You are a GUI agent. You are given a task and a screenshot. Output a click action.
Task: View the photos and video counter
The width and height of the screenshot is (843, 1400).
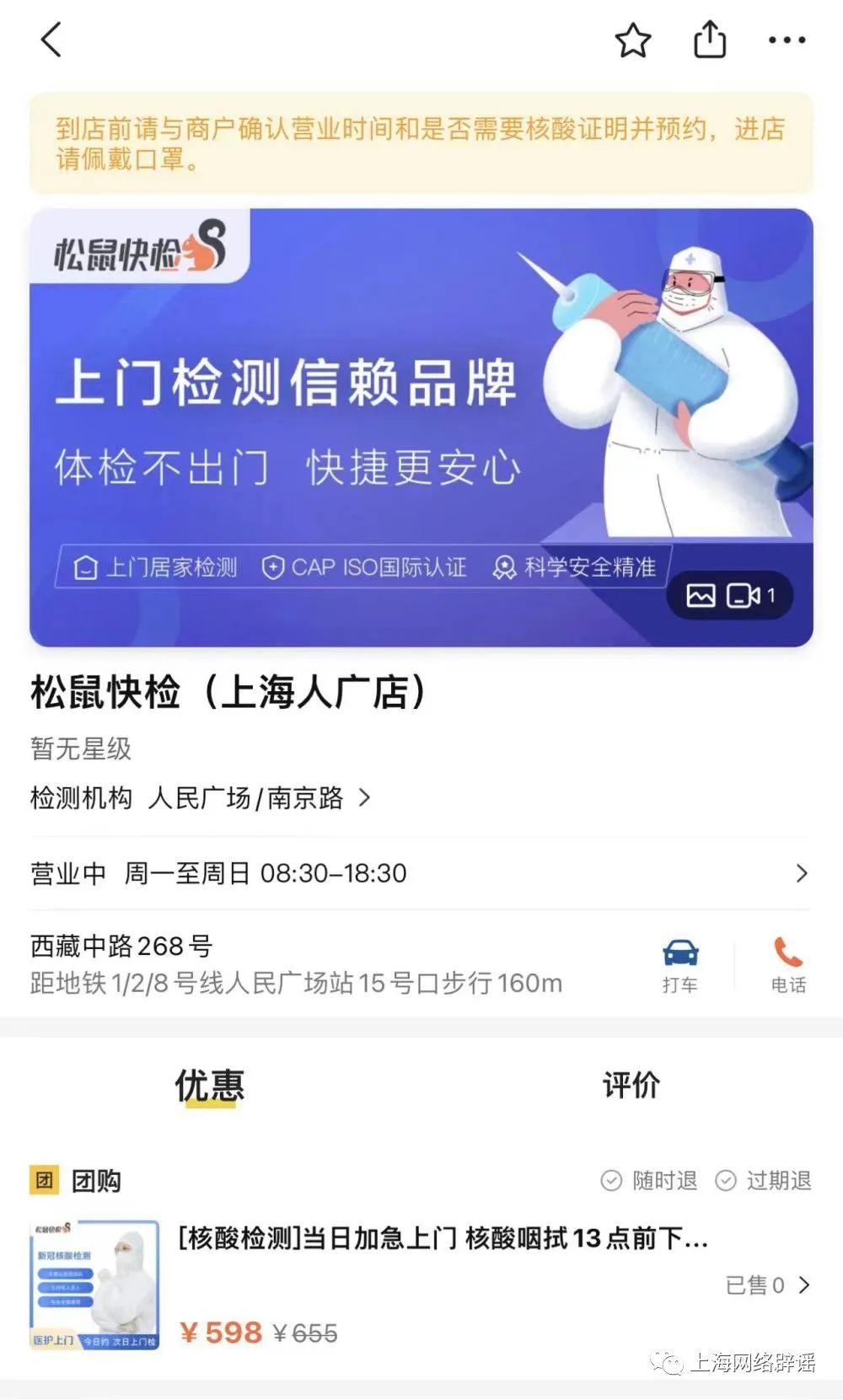coord(729,596)
